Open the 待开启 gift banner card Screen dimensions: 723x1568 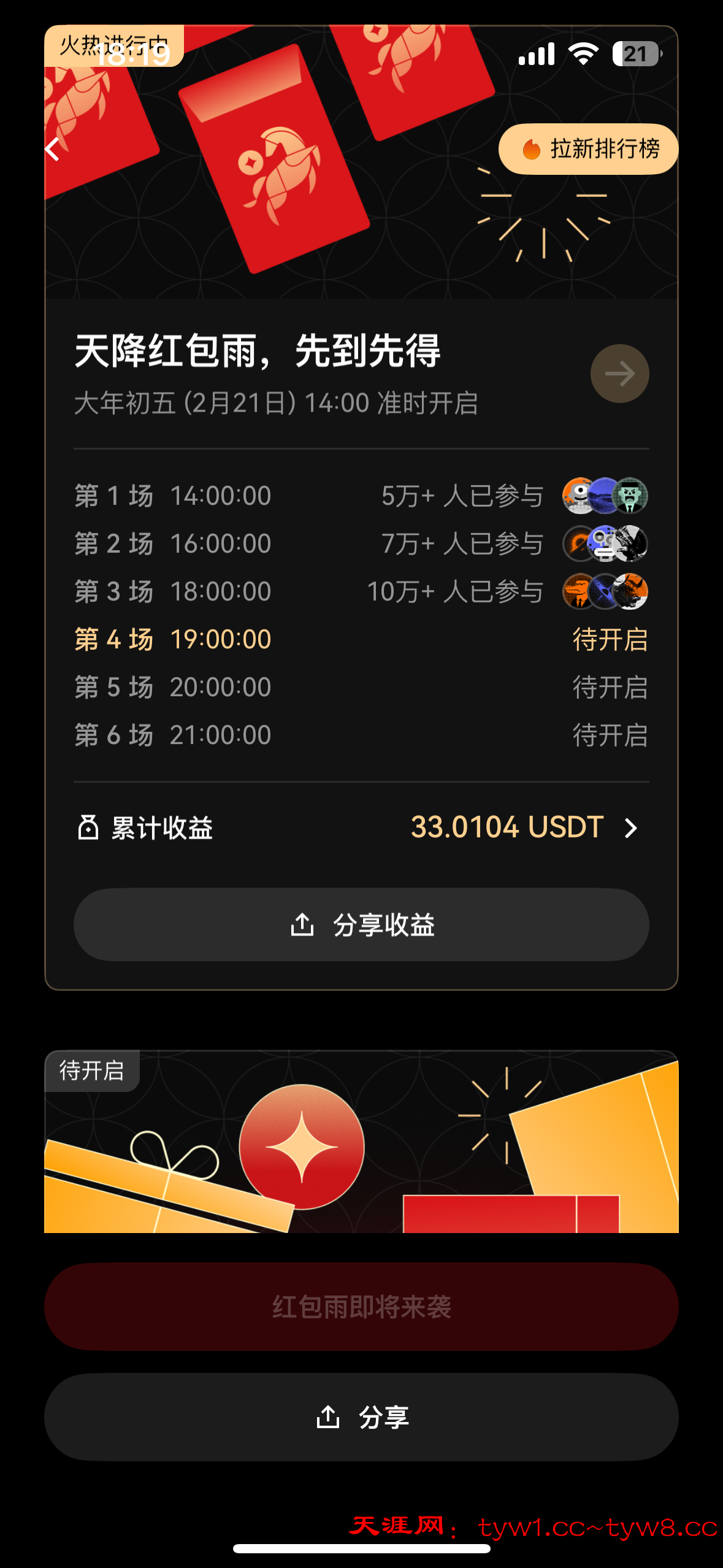[361, 1142]
